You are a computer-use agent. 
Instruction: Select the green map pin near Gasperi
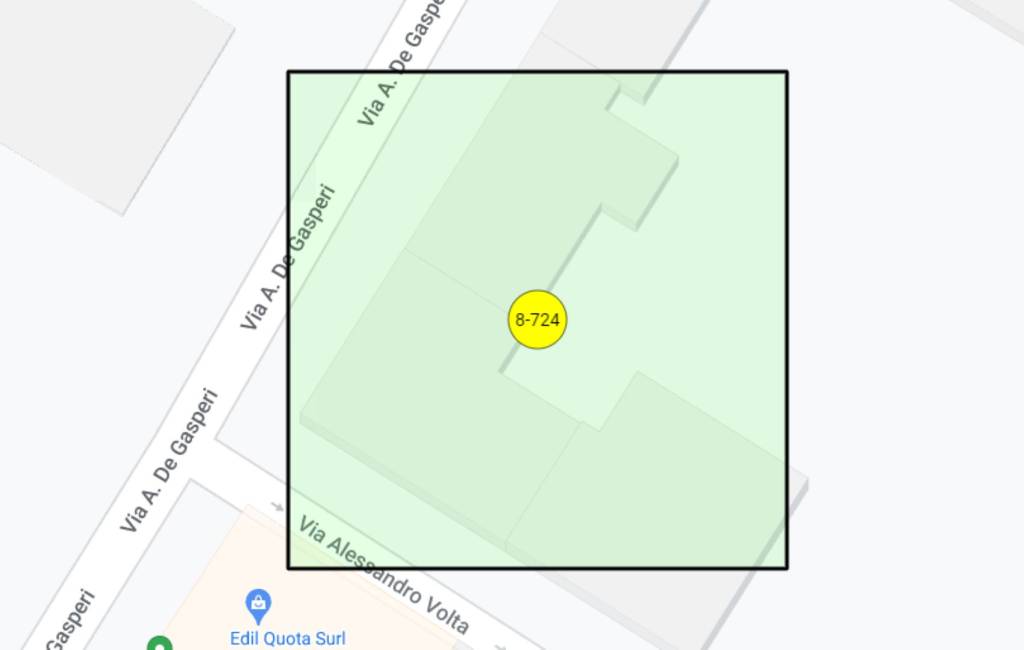[159, 644]
